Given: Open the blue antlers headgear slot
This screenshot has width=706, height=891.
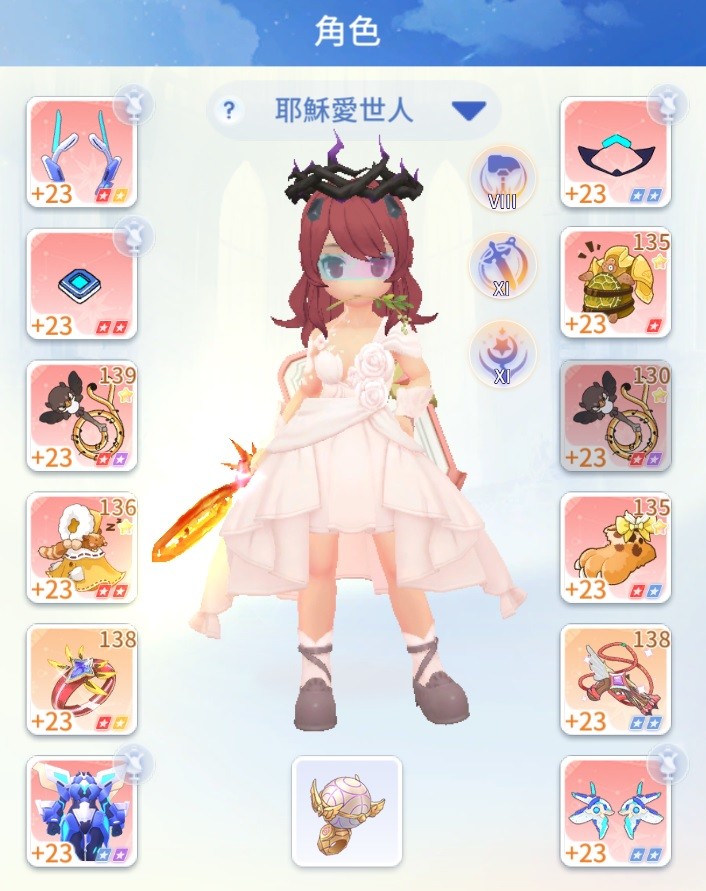Looking at the screenshot, I should pos(81,152).
